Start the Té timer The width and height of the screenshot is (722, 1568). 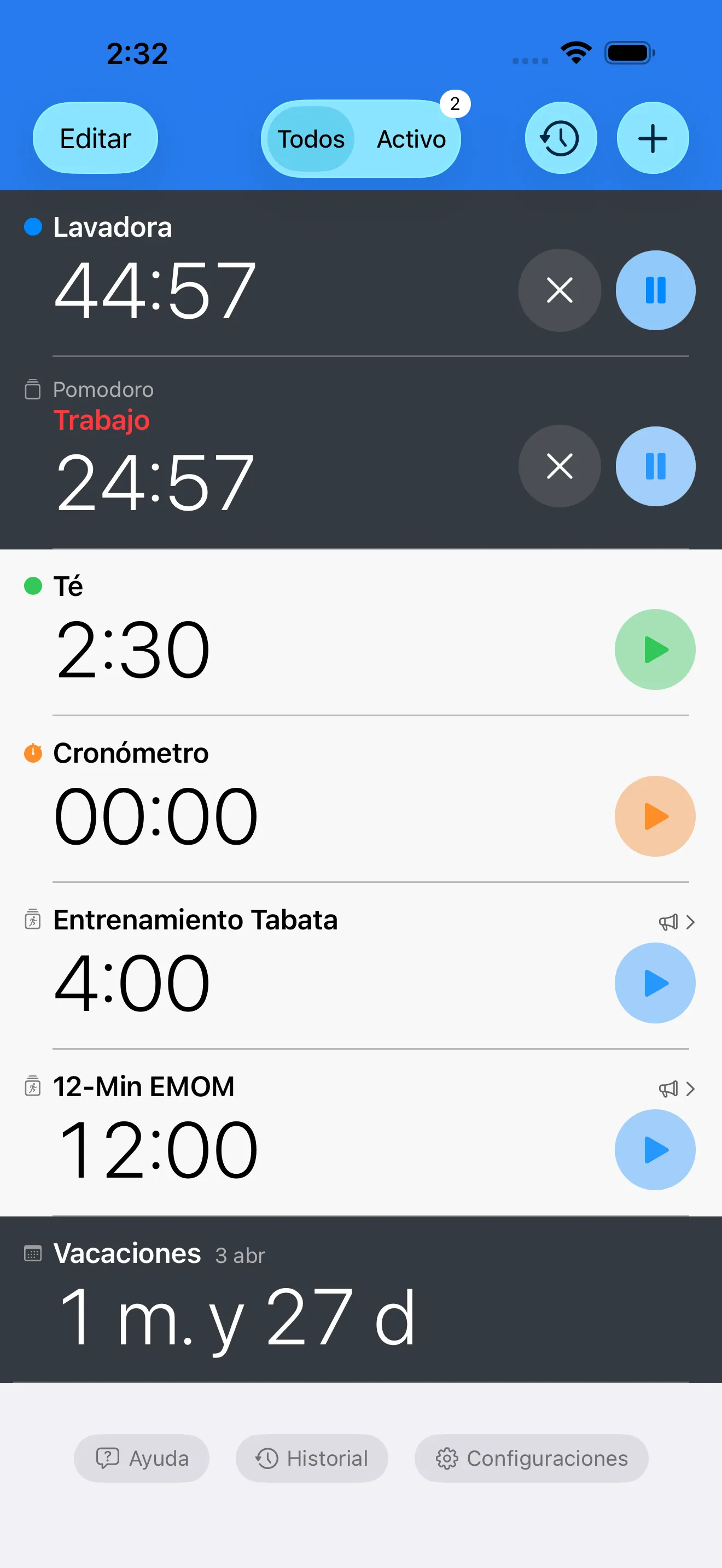[x=655, y=649]
